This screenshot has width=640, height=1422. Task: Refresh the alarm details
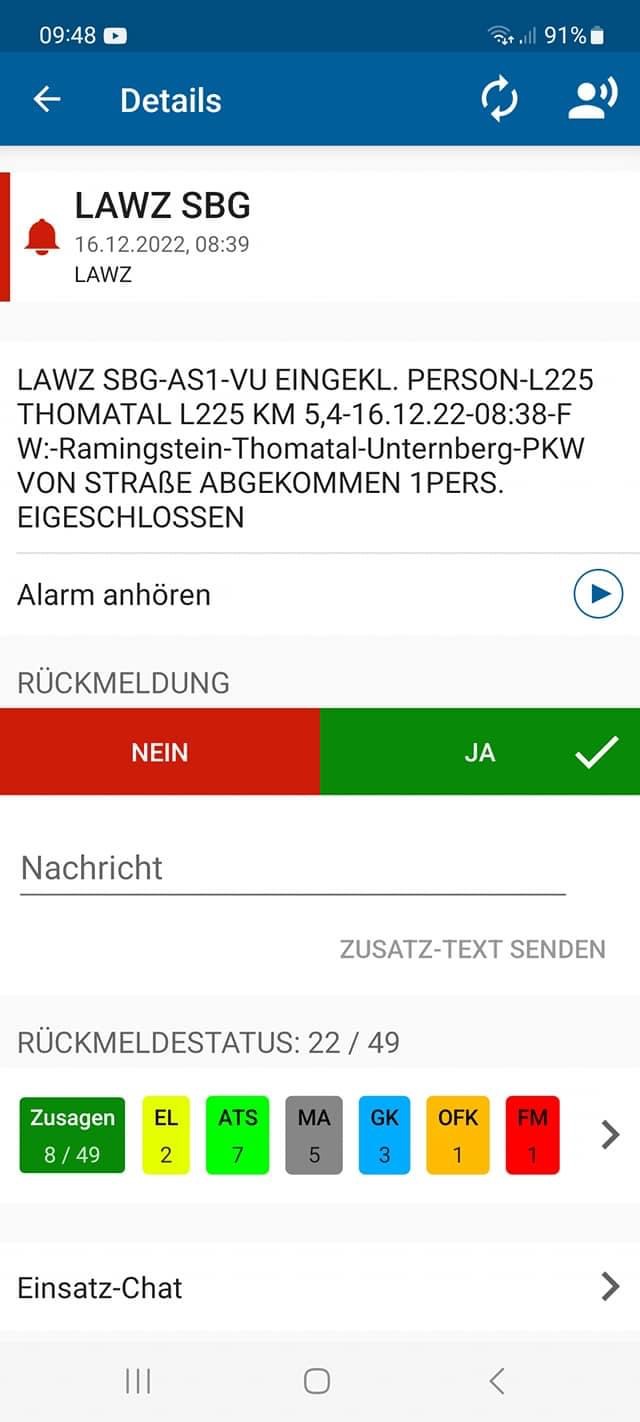tap(499, 100)
